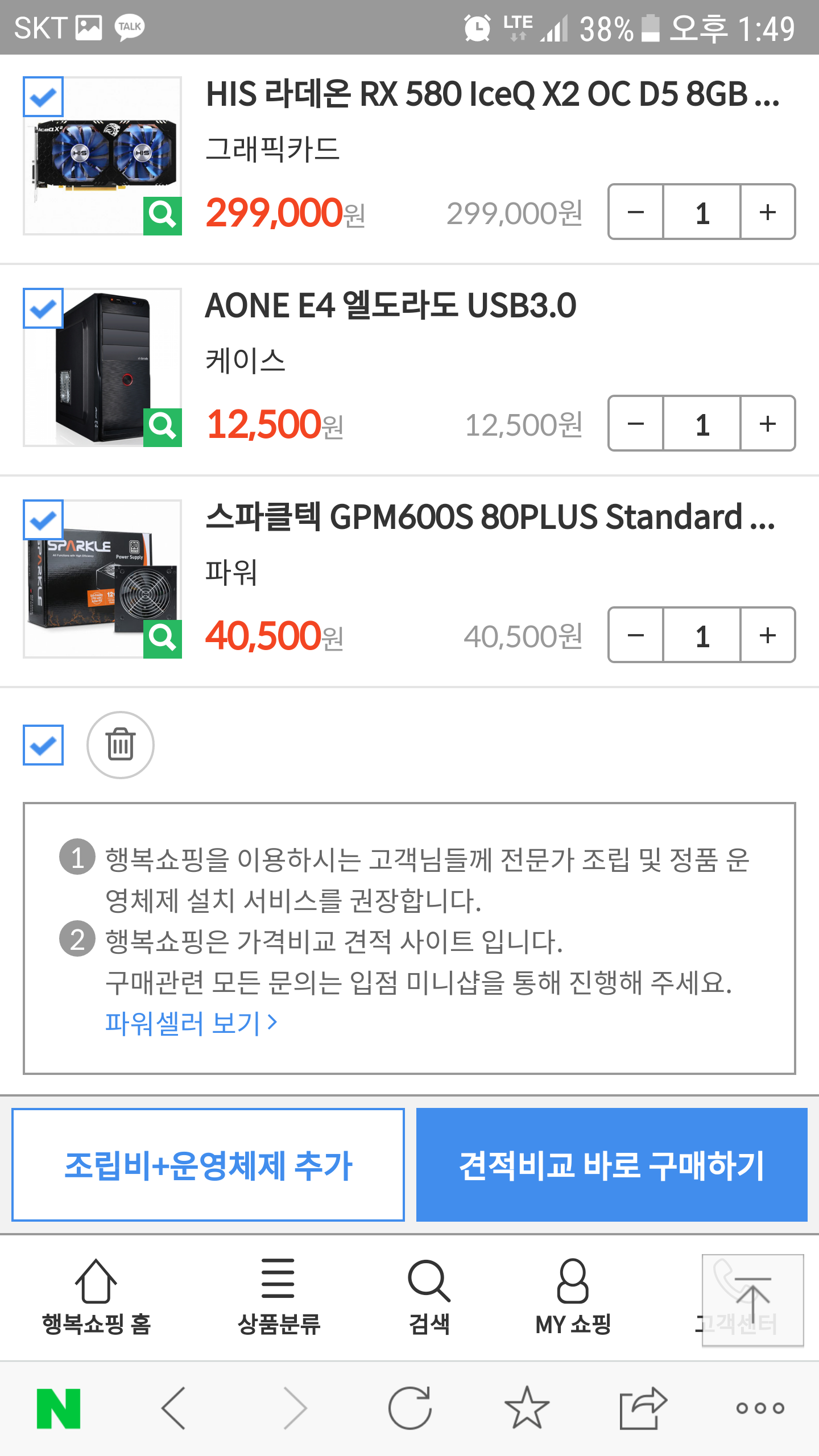Tap 조립비+운영체제 추가 button
819x1456 pixels.
pos(208,1164)
